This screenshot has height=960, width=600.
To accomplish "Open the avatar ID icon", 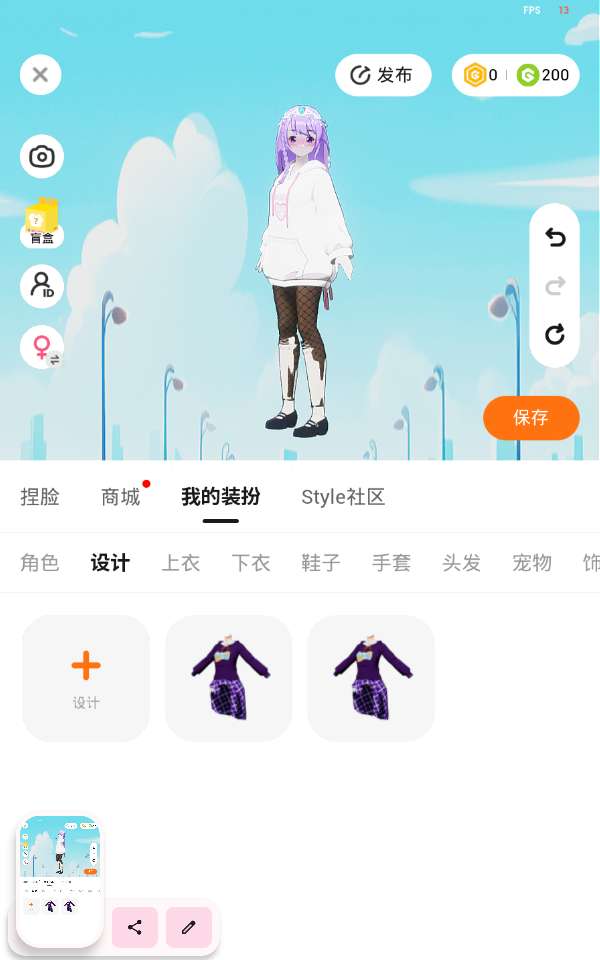I will [42, 287].
